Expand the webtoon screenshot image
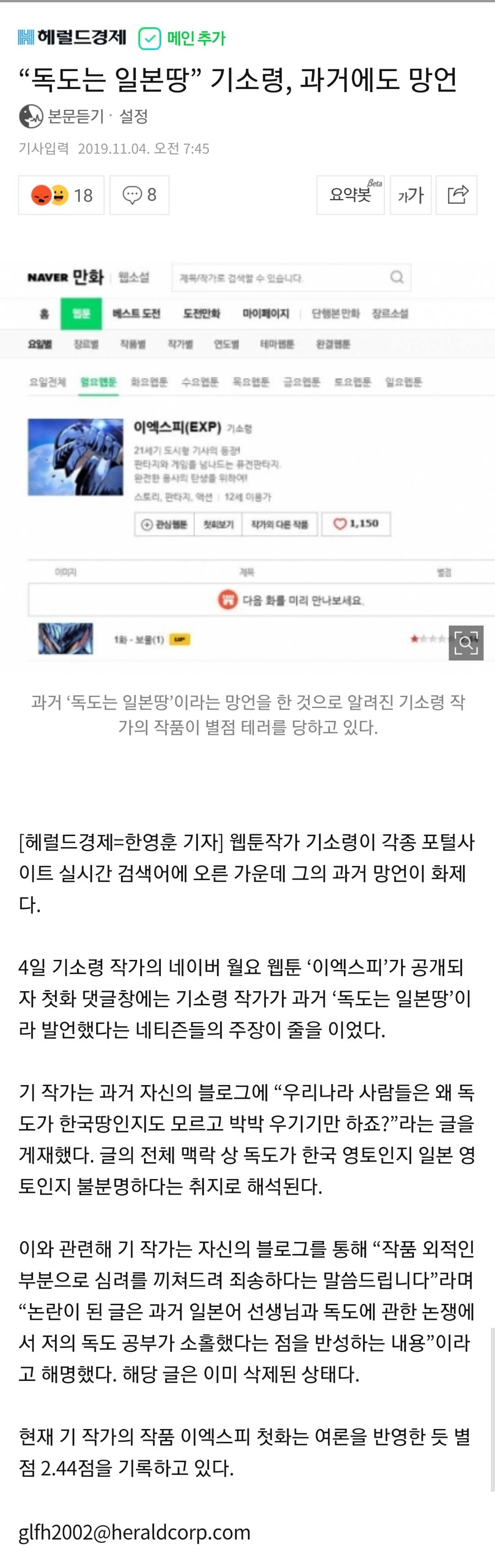Screen dimensions: 495x1568 [466, 642]
